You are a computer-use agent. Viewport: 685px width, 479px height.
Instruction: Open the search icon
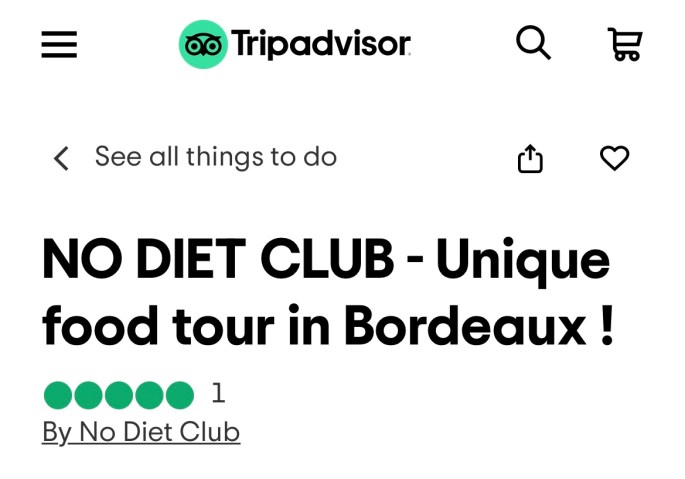pos(533,43)
